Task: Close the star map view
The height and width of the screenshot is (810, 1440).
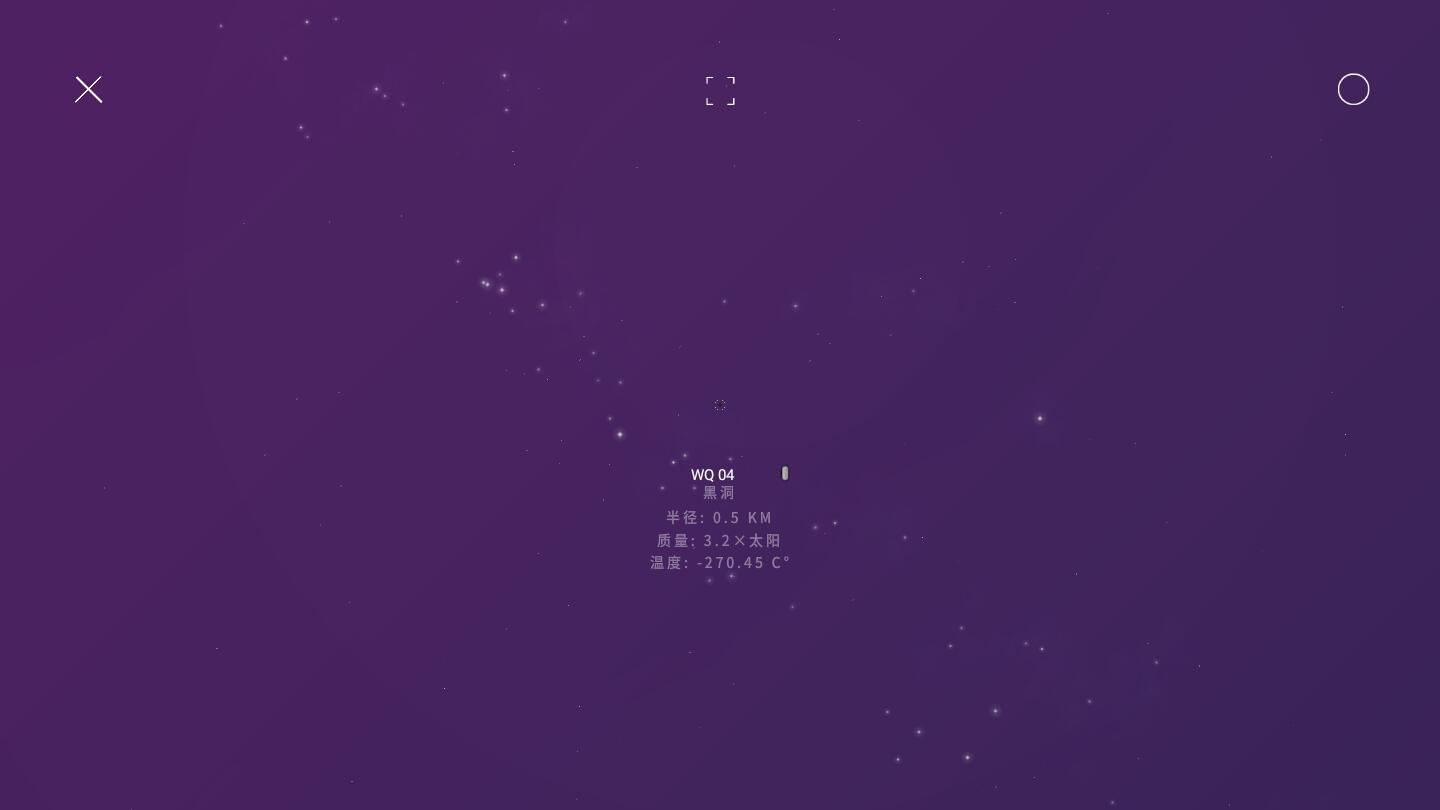Action: [x=88, y=90]
